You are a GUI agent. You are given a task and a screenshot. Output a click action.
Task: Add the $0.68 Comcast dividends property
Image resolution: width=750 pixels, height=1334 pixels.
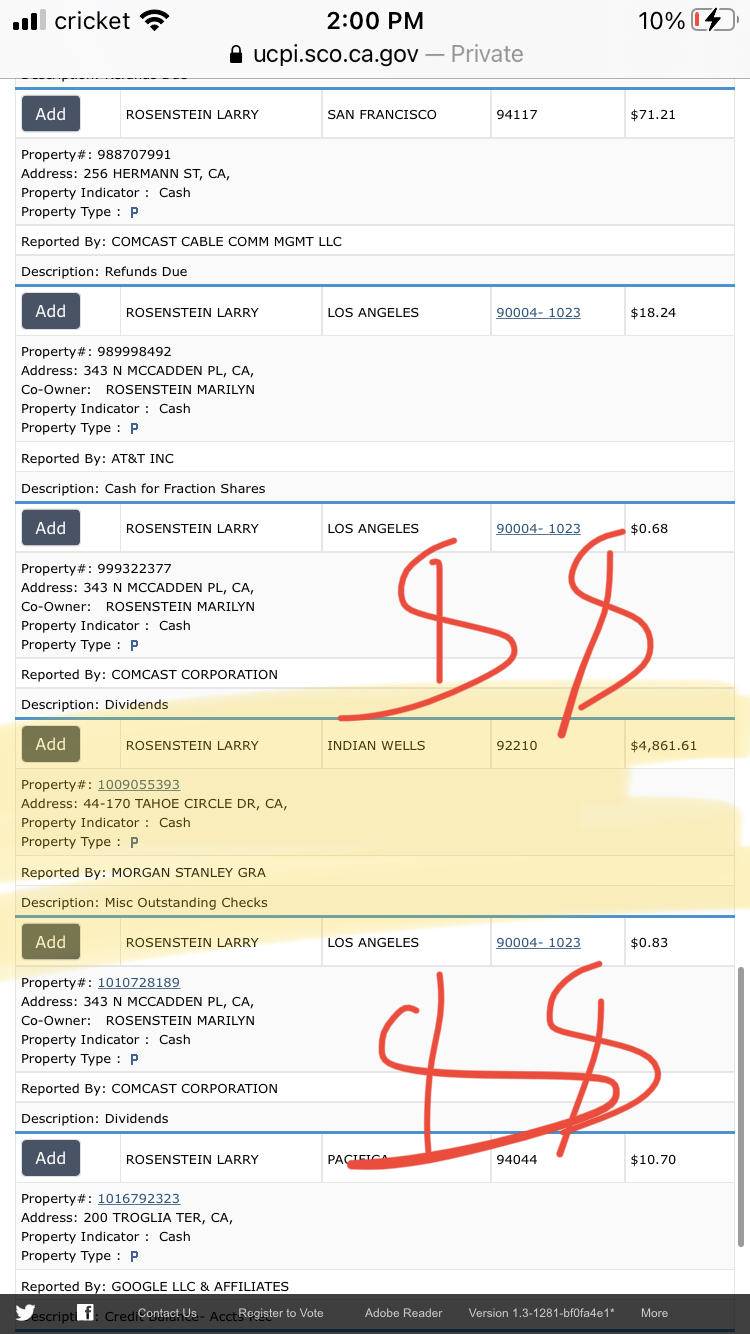(51, 528)
